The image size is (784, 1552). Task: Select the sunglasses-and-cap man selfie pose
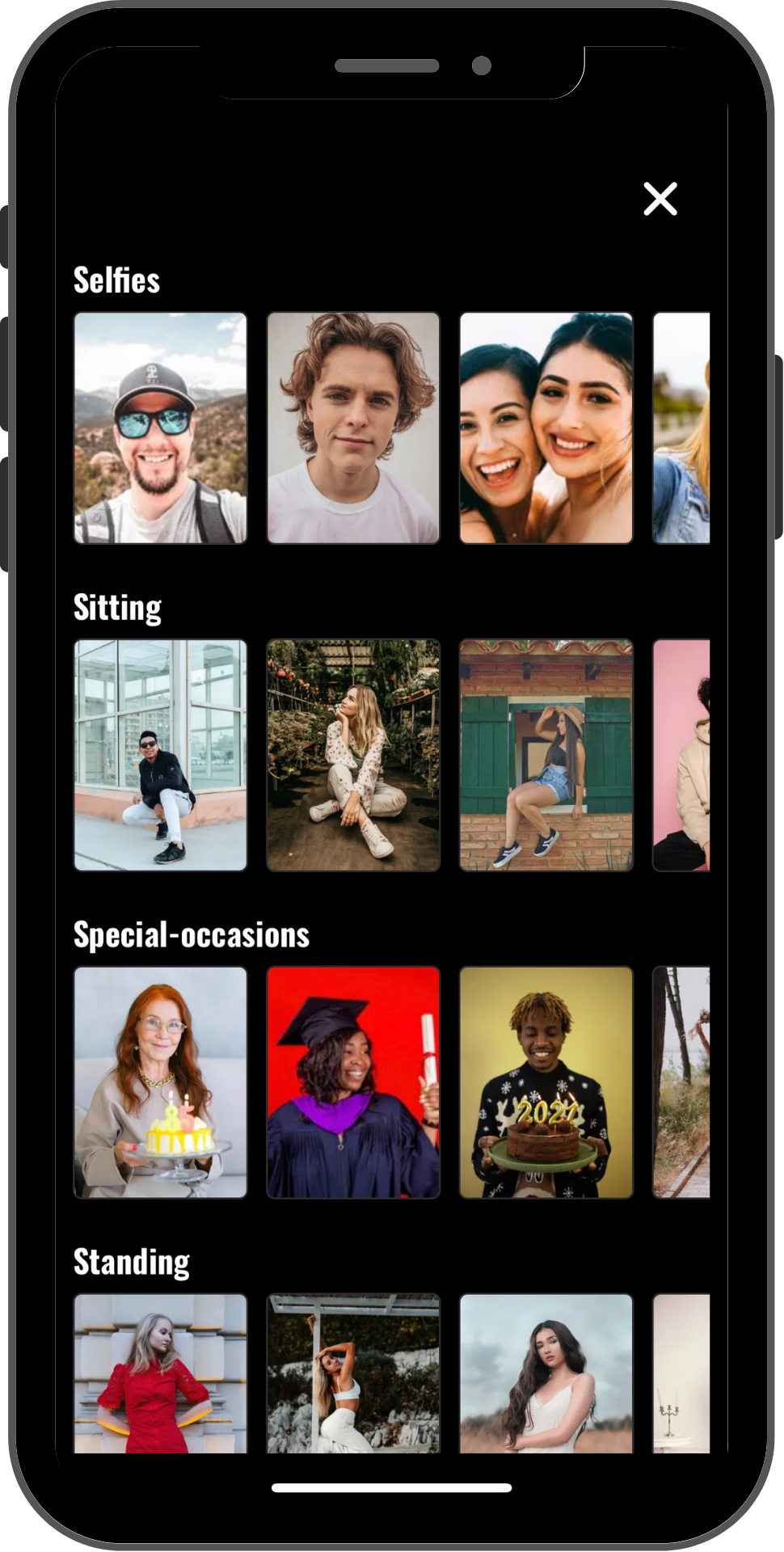tap(159, 428)
